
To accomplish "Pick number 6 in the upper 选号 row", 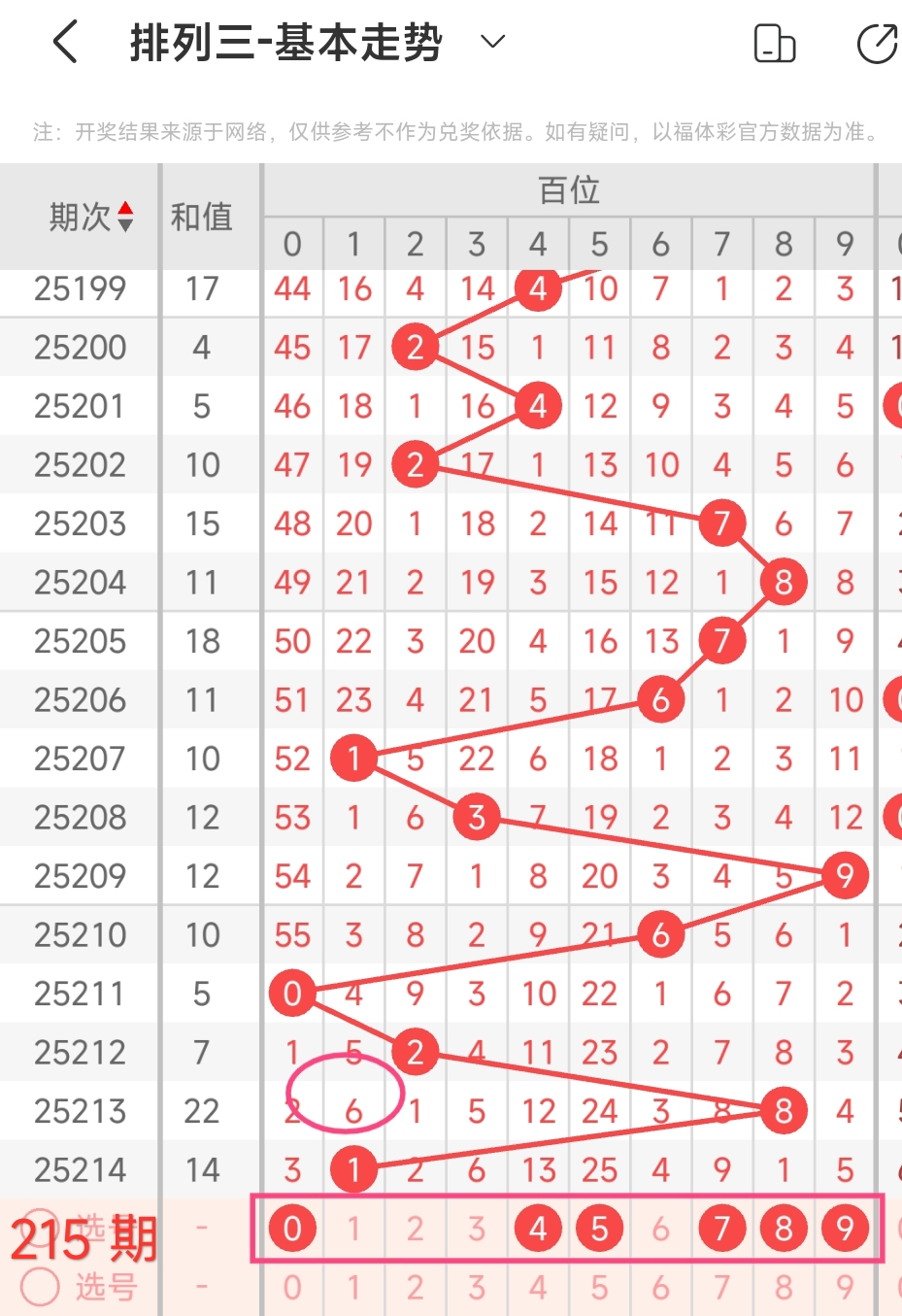I will pos(660,1229).
